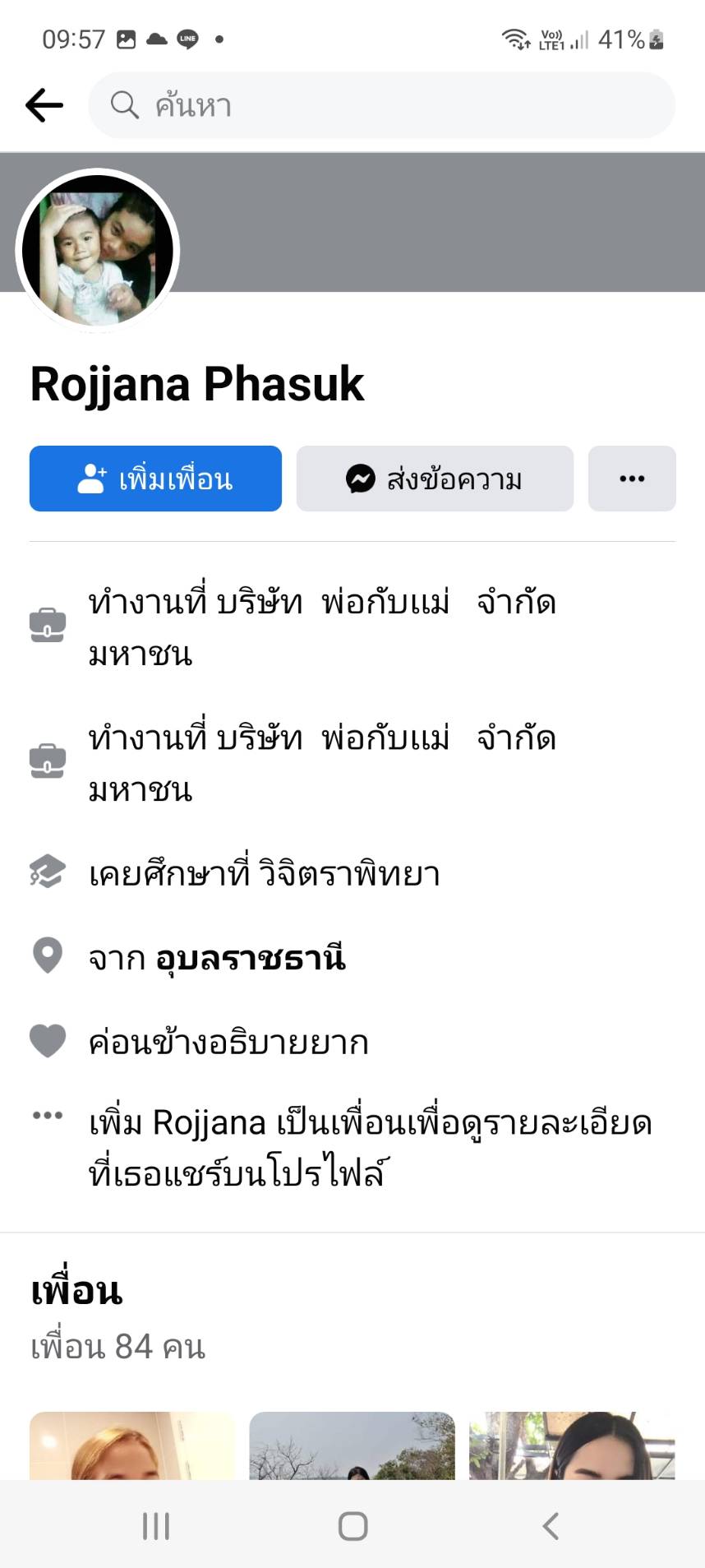The image size is (705, 1568).
Task: Tap the เพิ่มเพื่อน add friend button
Action: 155,479
